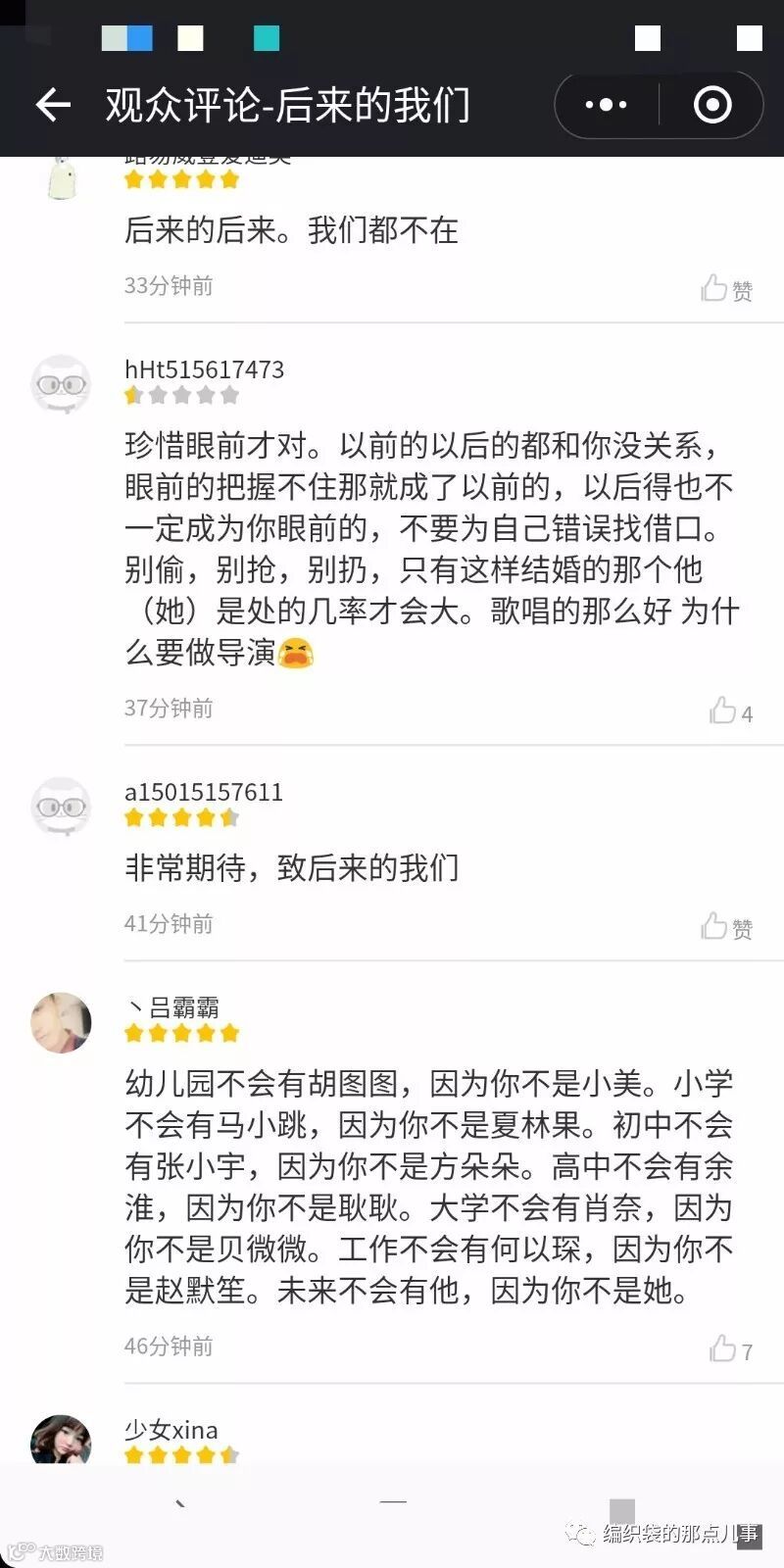Toggle the fifth star of the top comment's rating

point(228,179)
